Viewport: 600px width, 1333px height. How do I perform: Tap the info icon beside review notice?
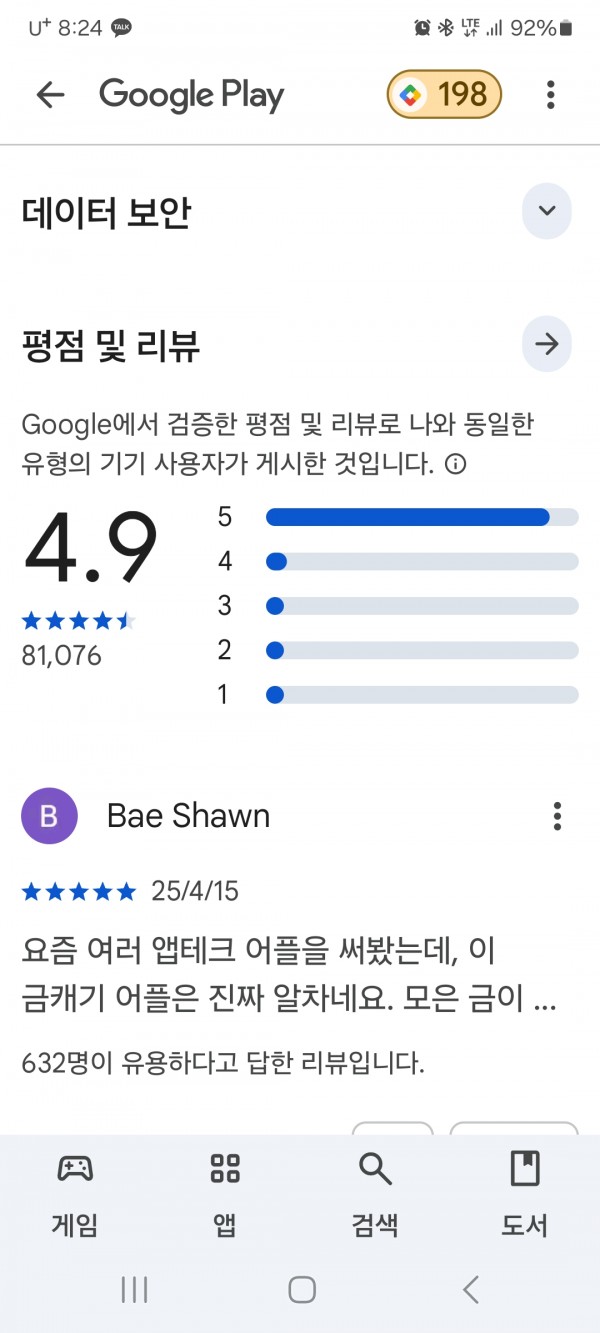(455, 465)
